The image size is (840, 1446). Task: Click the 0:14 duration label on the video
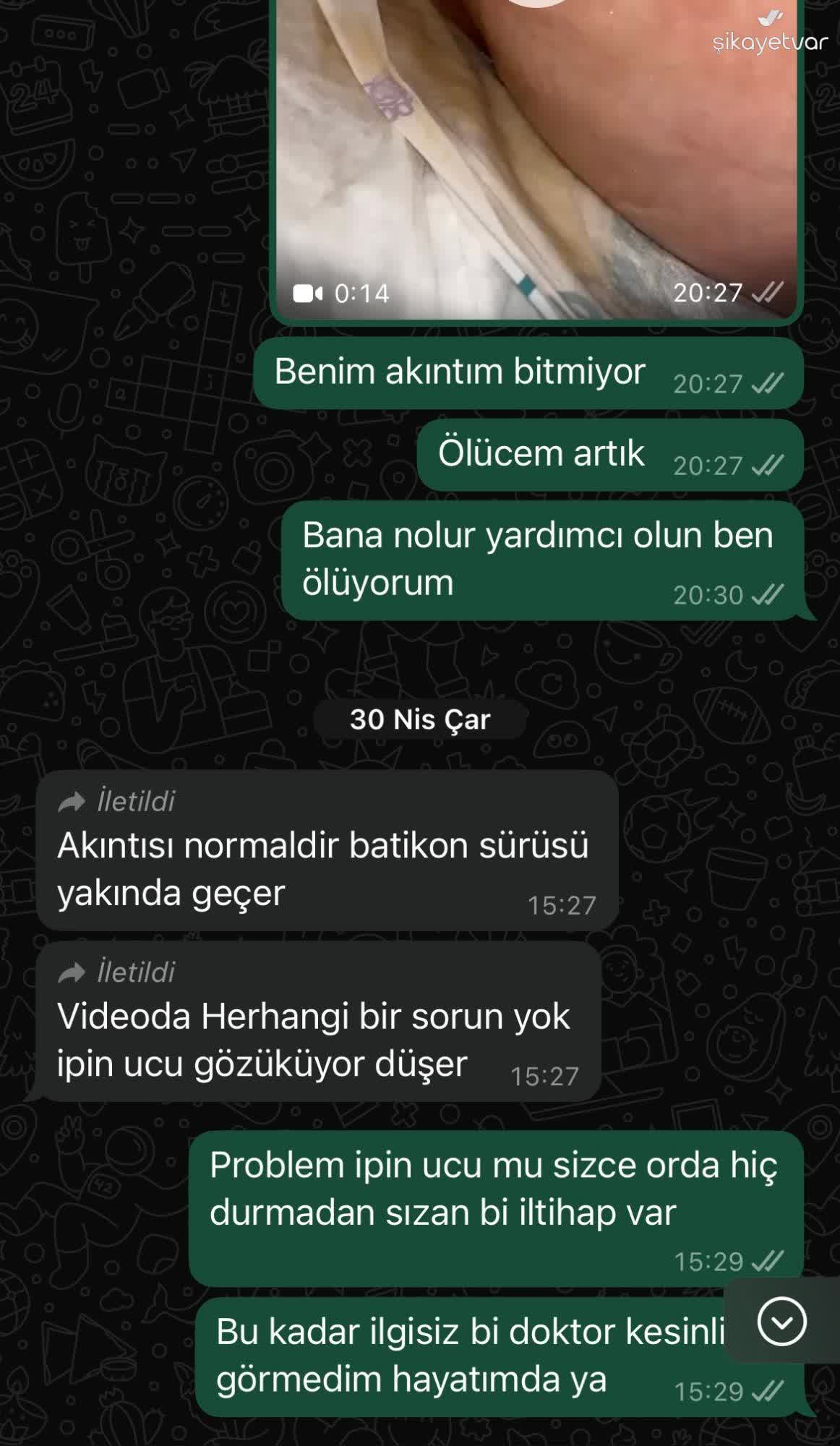(x=359, y=293)
